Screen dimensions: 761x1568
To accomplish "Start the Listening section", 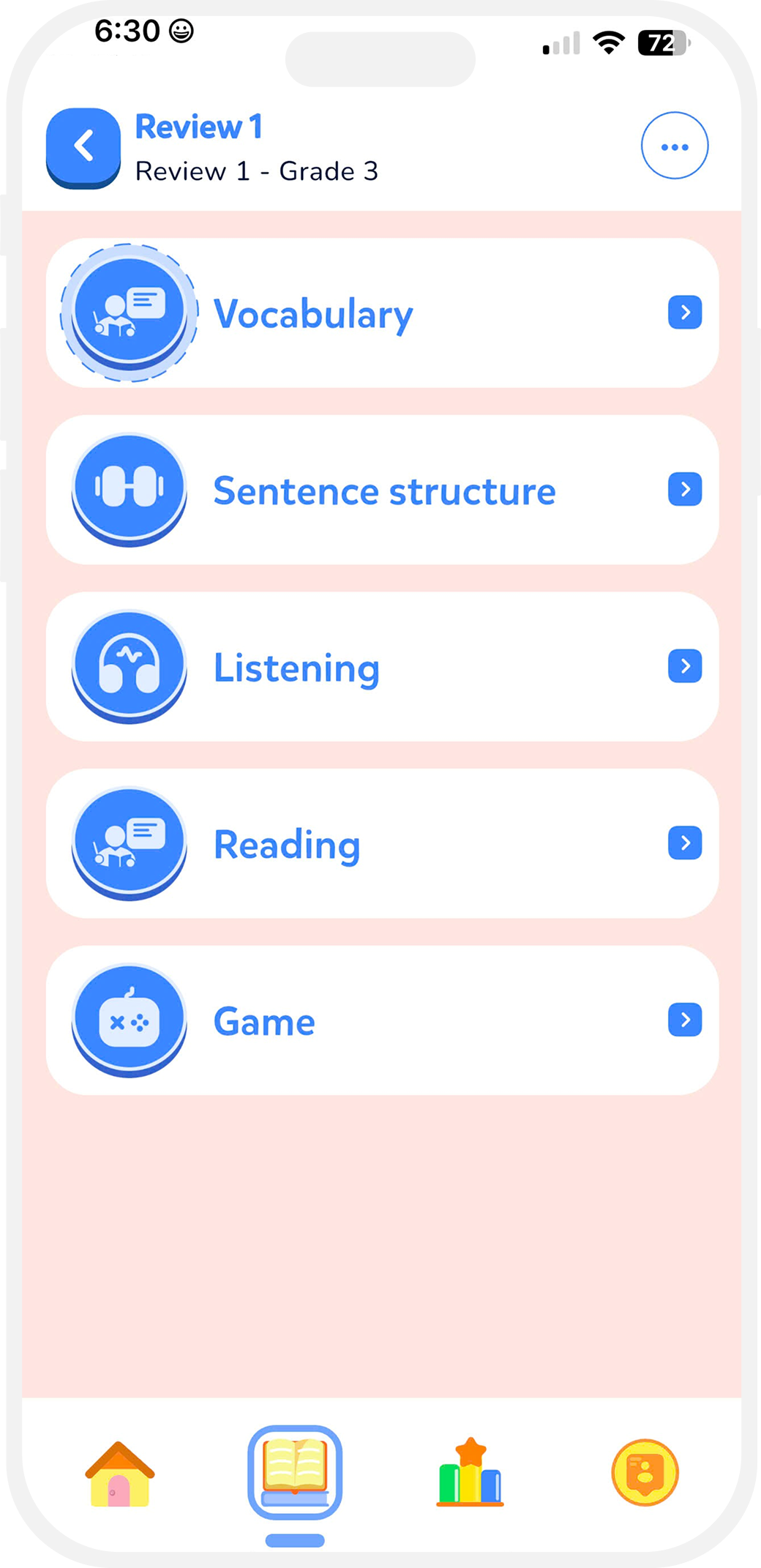I will (382, 667).
